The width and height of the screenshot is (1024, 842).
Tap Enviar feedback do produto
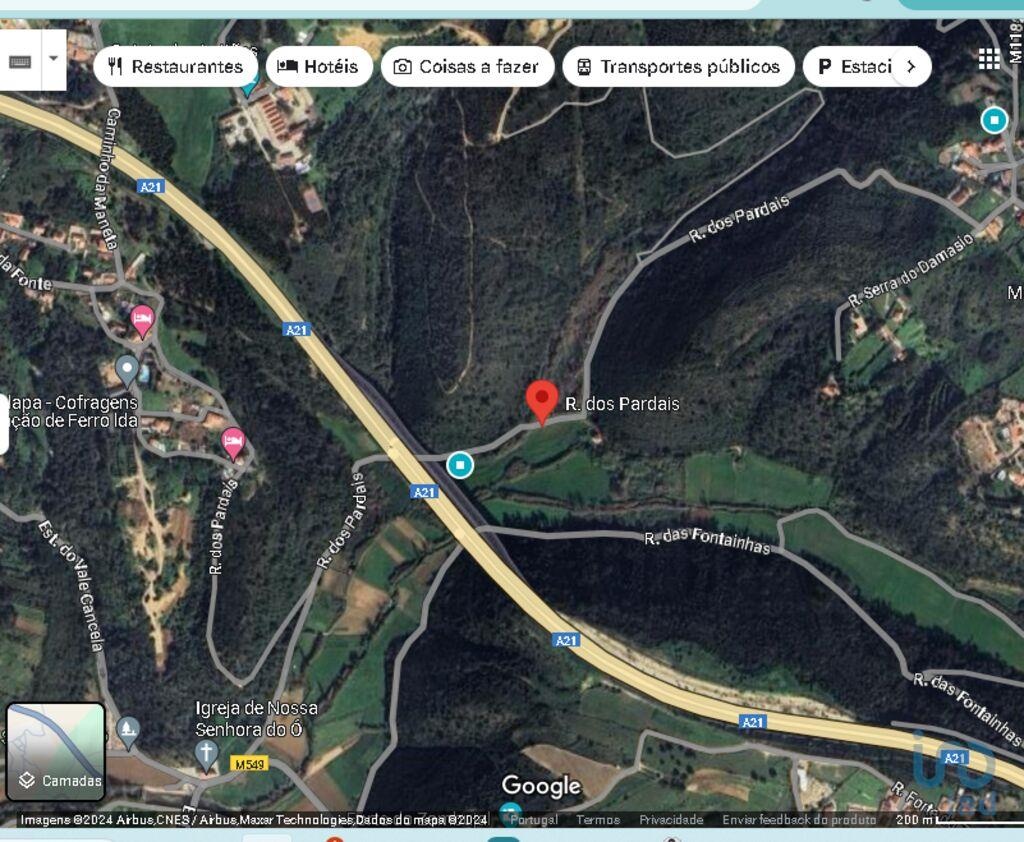point(799,820)
